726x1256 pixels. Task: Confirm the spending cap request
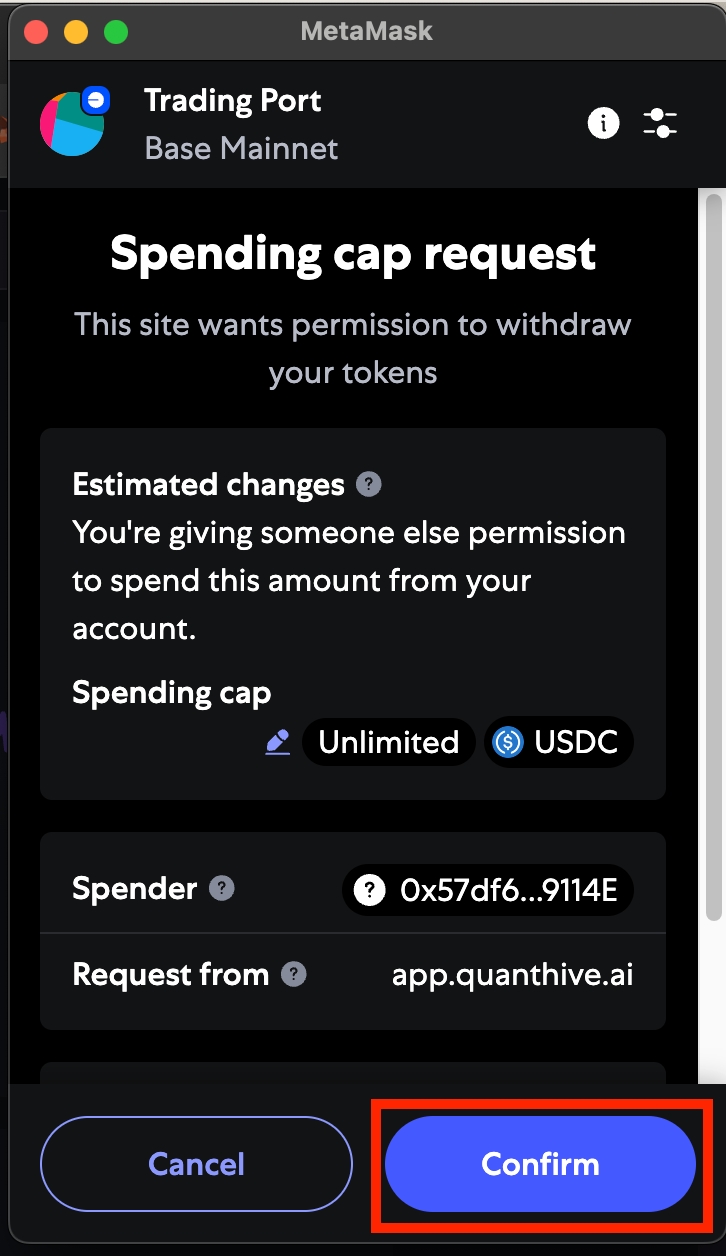point(540,1164)
